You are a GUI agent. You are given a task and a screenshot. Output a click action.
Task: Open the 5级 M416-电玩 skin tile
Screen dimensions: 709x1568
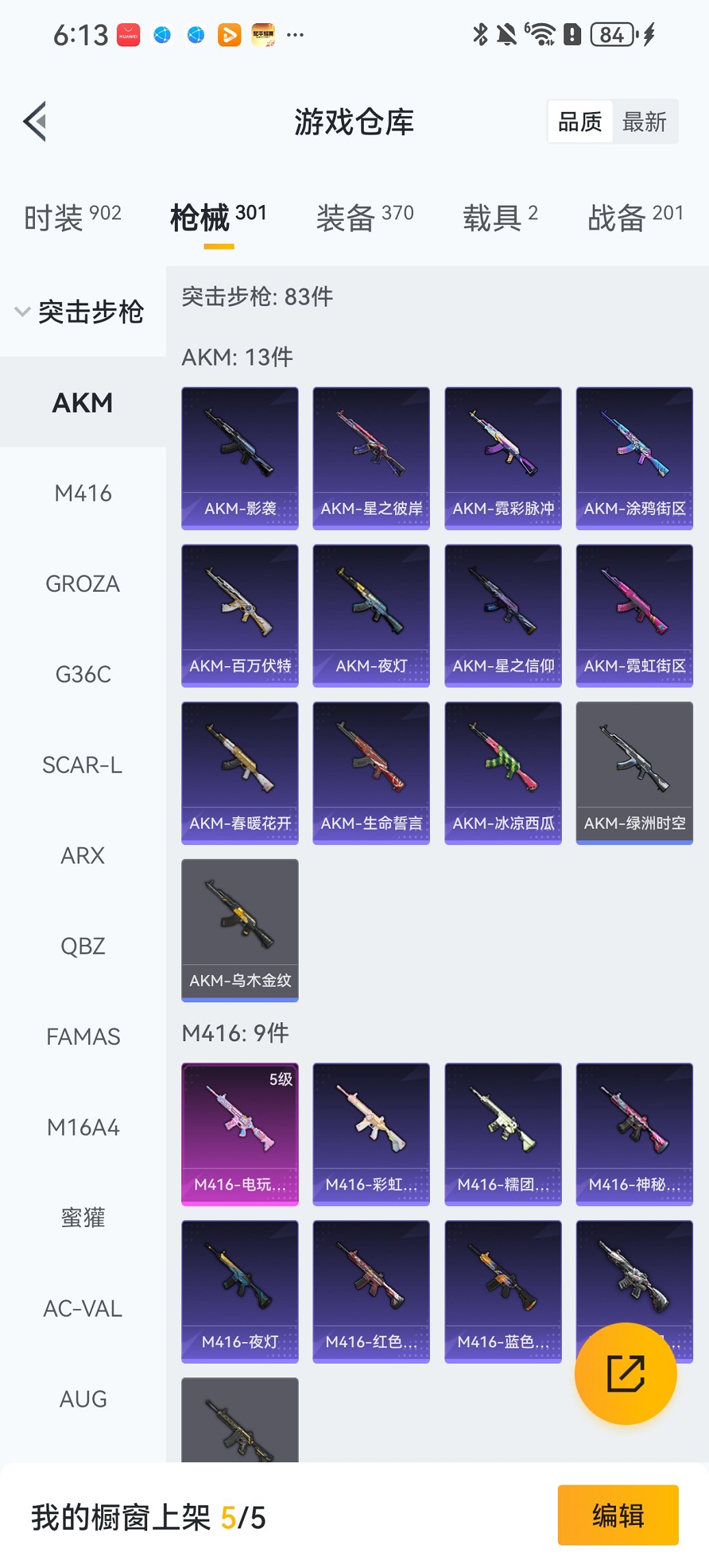[240, 1133]
